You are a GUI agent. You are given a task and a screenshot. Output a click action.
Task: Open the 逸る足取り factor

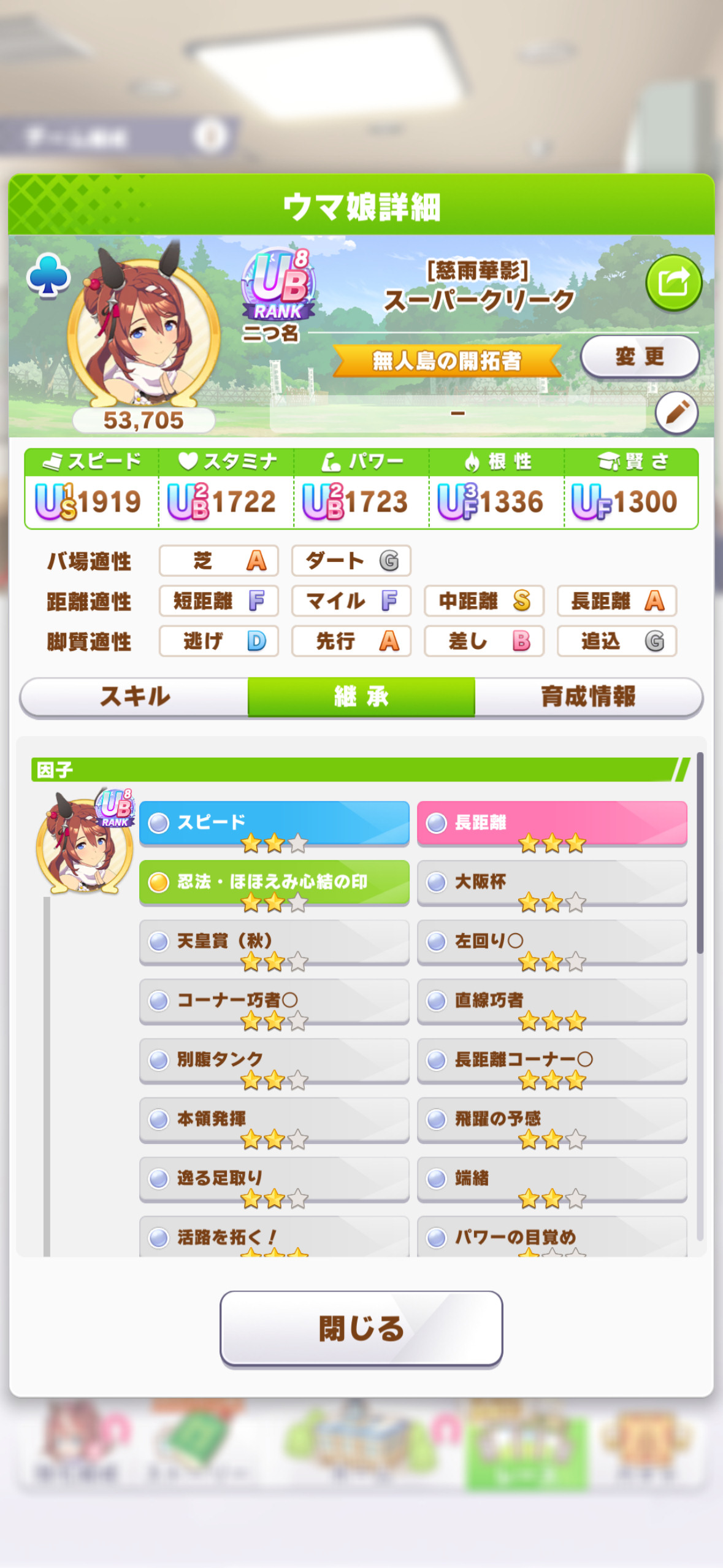[274, 1178]
